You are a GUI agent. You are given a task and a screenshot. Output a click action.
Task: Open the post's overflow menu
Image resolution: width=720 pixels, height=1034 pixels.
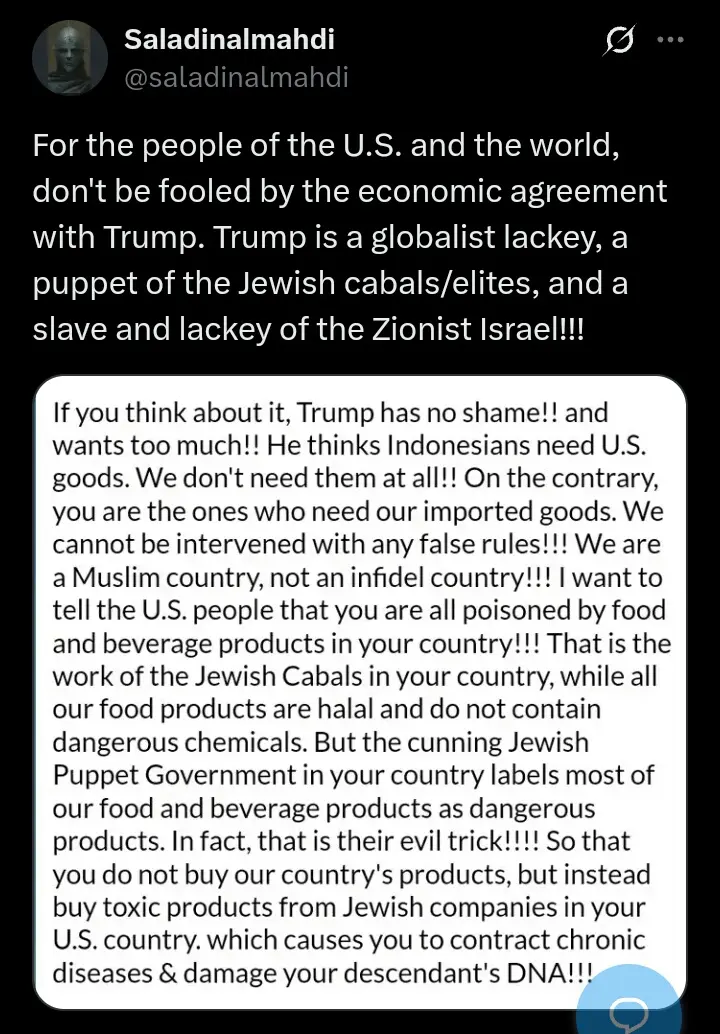pos(669,40)
